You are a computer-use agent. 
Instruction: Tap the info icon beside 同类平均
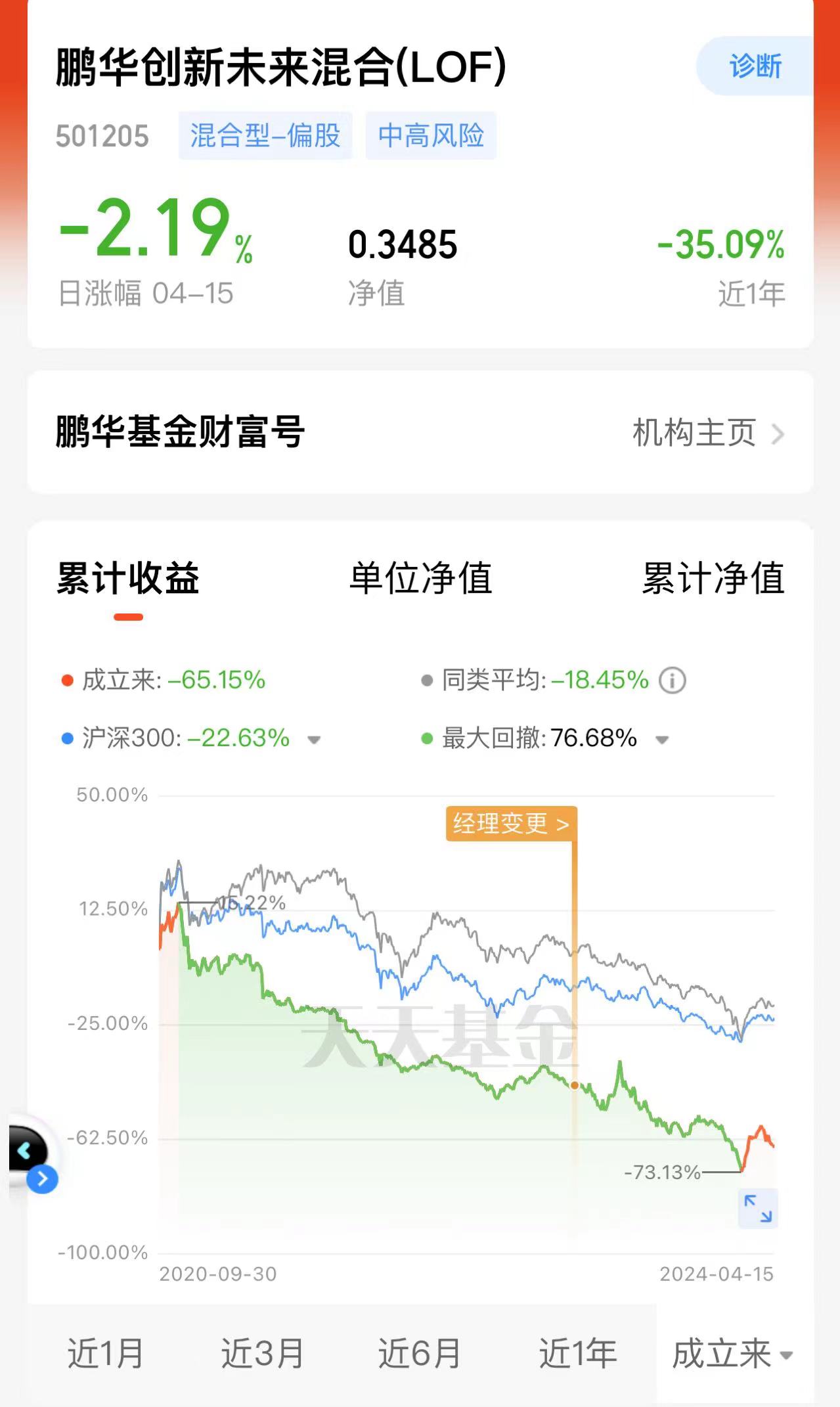coord(671,682)
